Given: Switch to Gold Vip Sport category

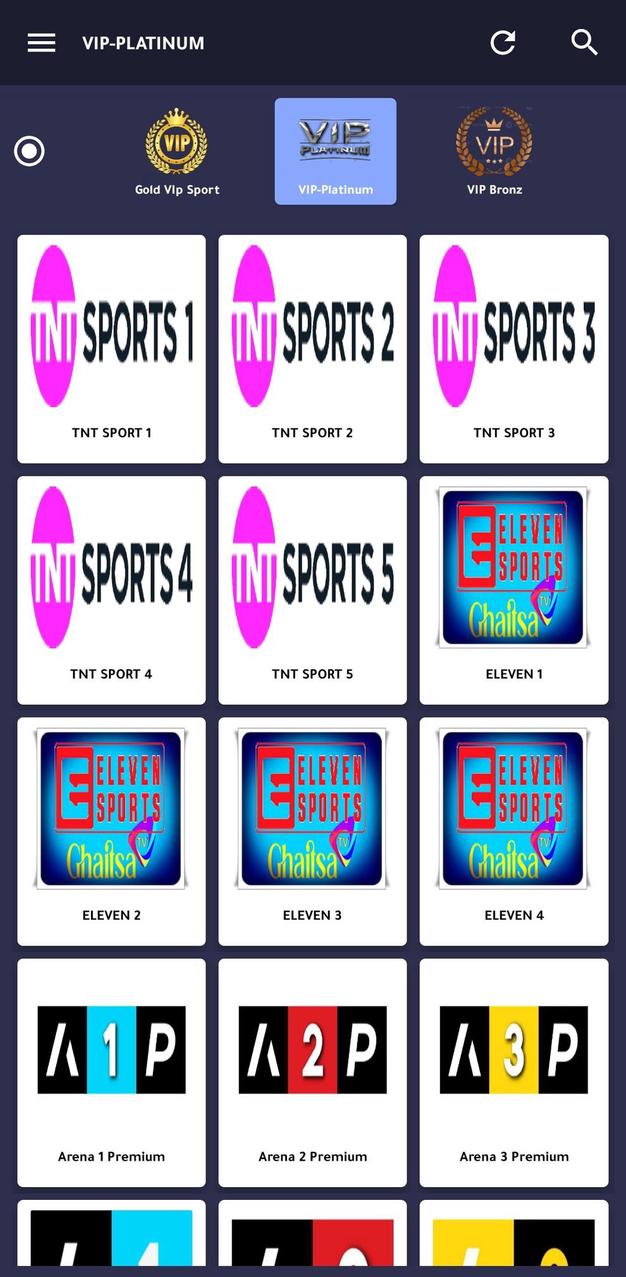Looking at the screenshot, I should [177, 152].
